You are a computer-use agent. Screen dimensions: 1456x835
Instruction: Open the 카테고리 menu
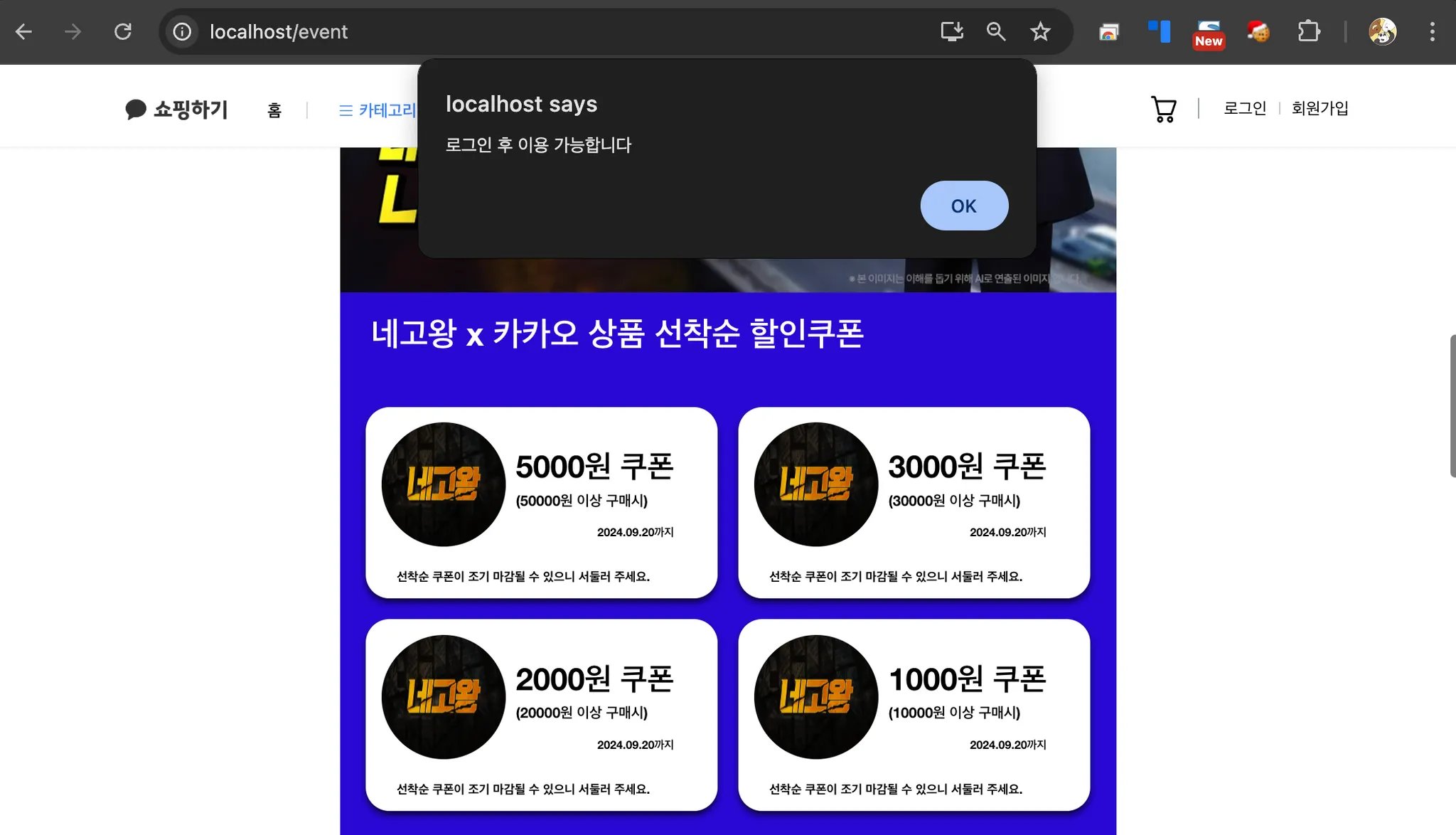pos(378,110)
